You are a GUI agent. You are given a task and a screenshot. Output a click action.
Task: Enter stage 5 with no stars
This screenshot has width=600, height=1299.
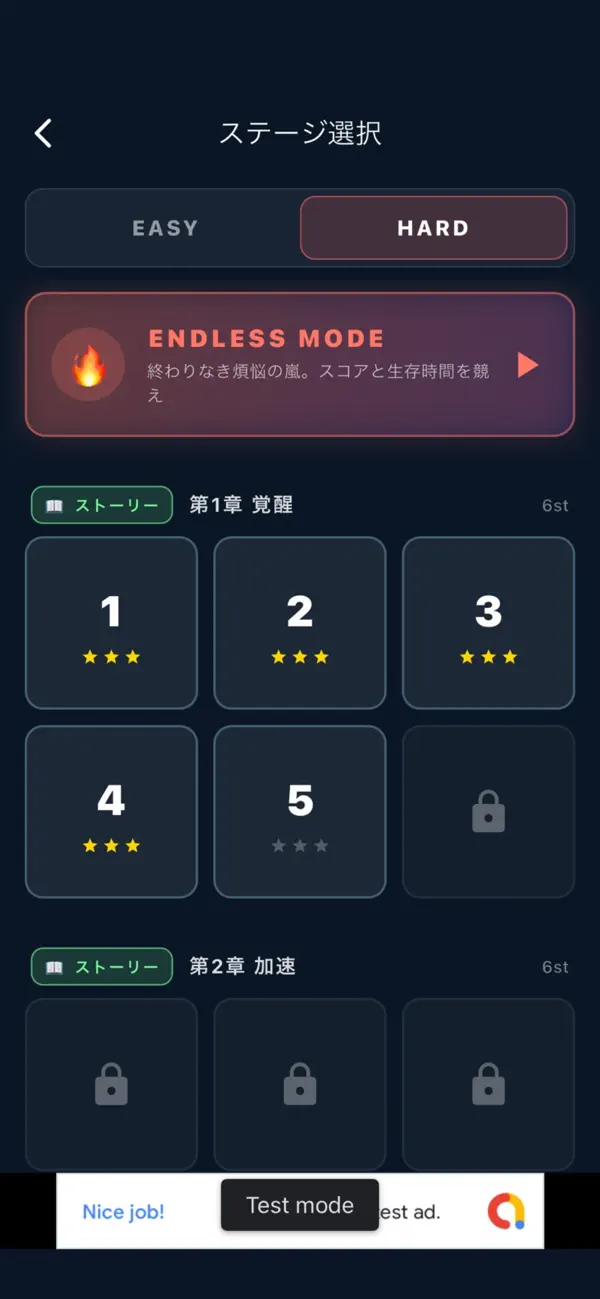tap(300, 812)
